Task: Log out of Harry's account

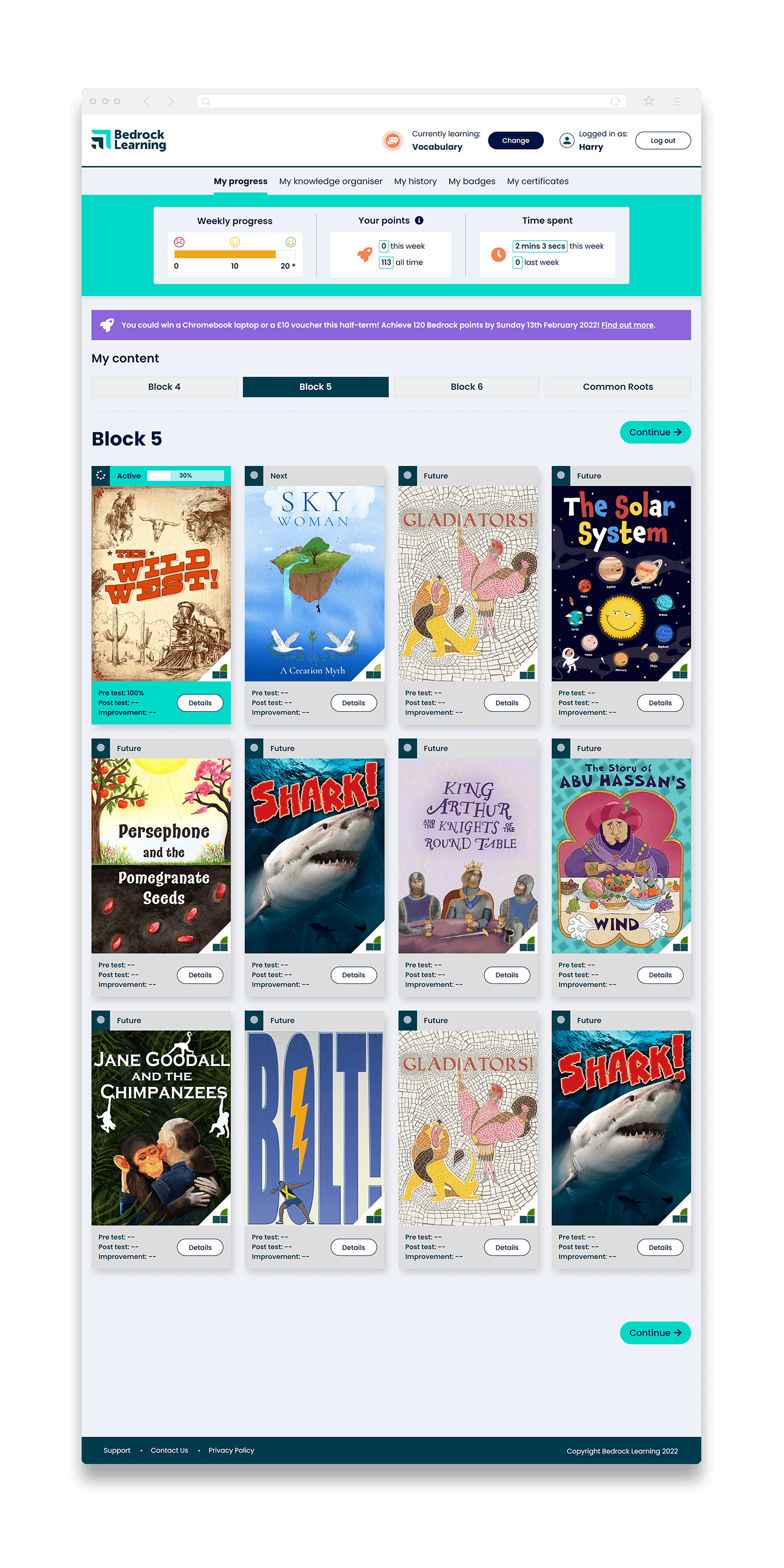Action: 662,140
